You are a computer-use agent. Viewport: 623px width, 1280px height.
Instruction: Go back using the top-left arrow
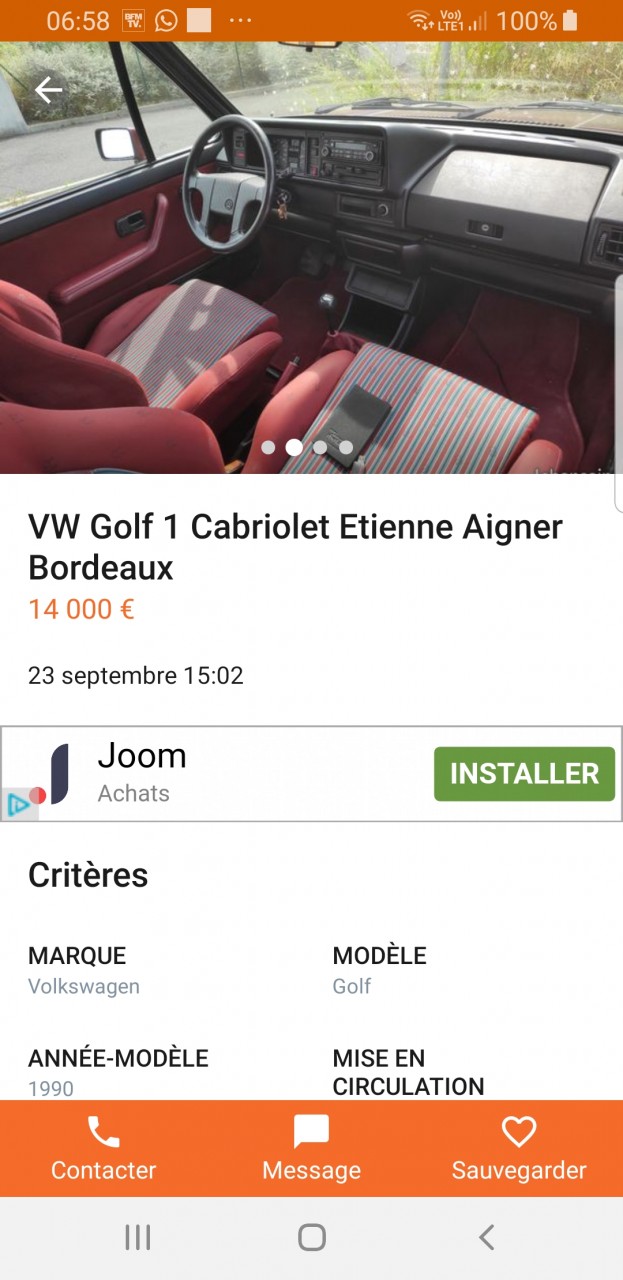click(x=48, y=90)
